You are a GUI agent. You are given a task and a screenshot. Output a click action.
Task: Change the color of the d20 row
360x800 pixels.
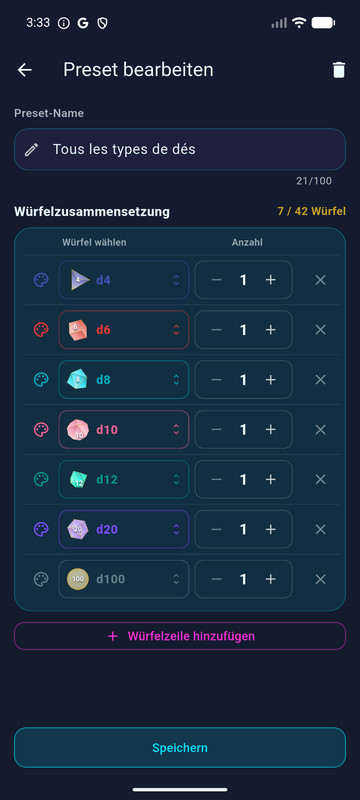41,529
